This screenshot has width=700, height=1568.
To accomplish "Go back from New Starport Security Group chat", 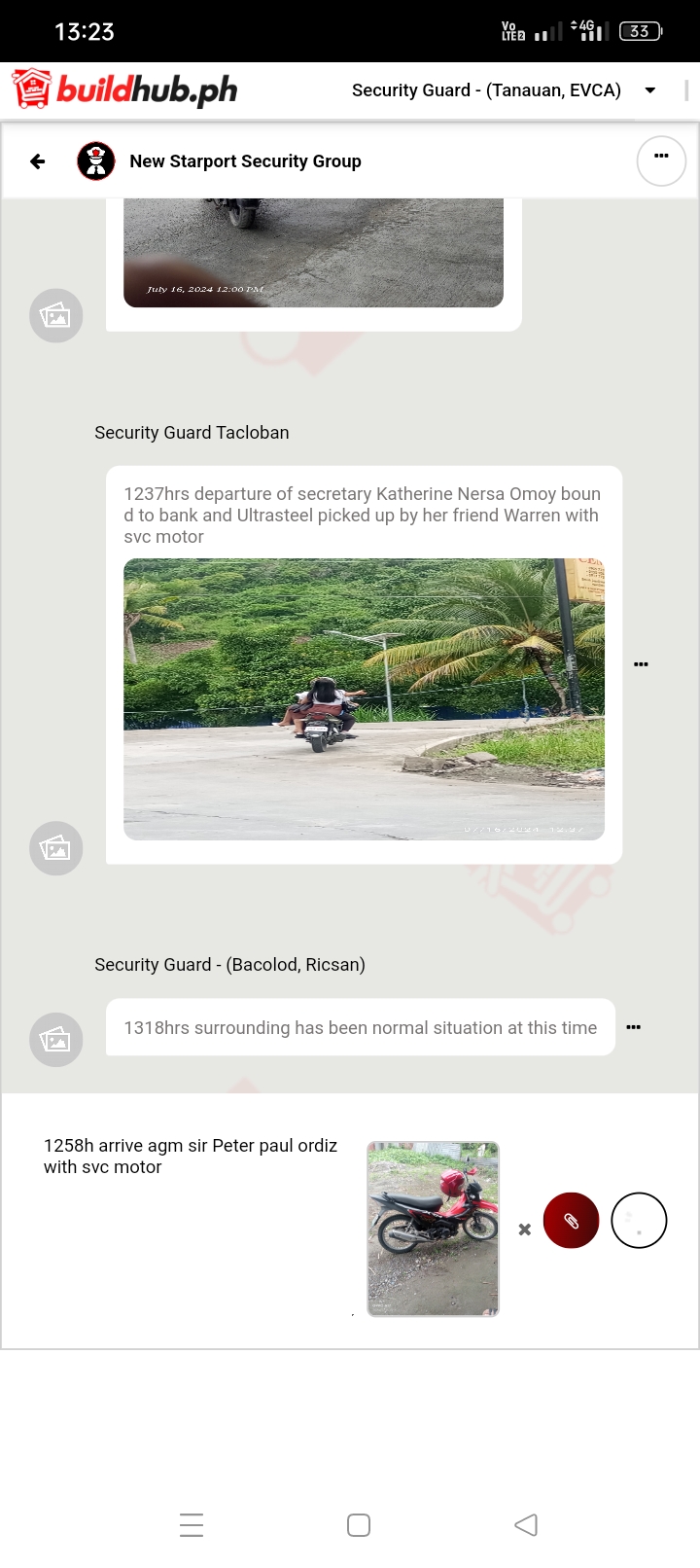I will click(x=38, y=161).
